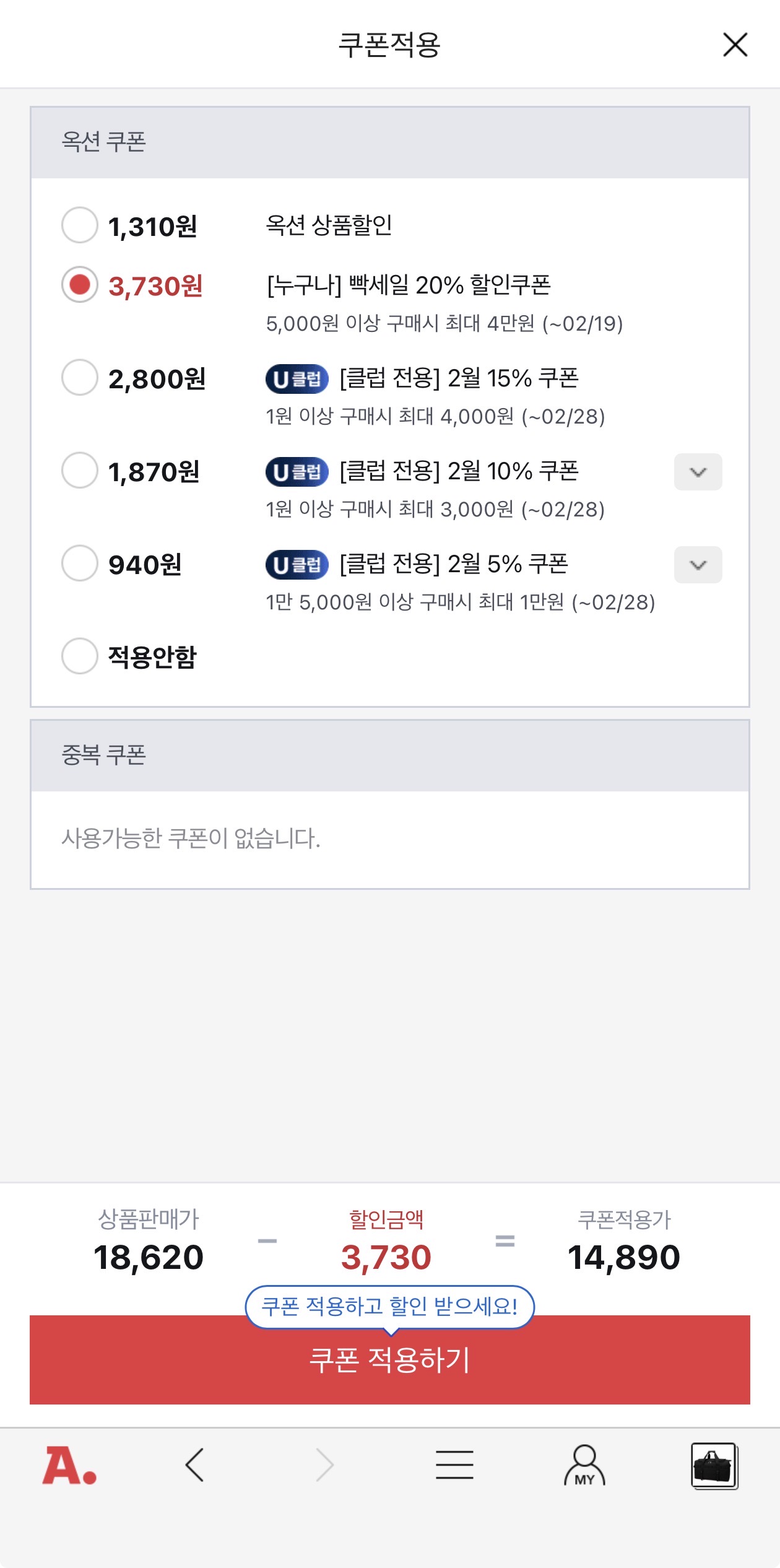
Task: Expand details of the 2월 10% coupon
Action: tap(698, 472)
